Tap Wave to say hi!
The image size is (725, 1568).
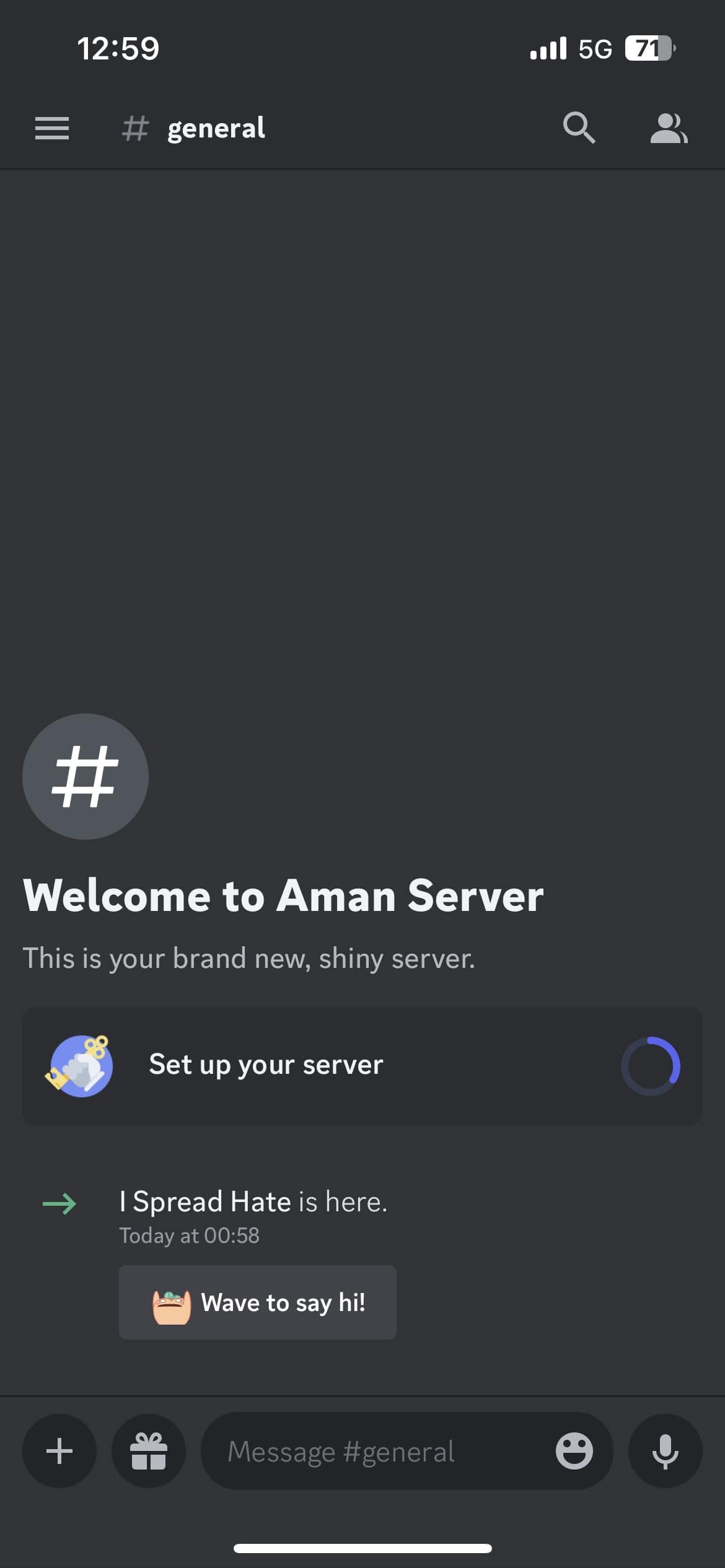point(258,1302)
